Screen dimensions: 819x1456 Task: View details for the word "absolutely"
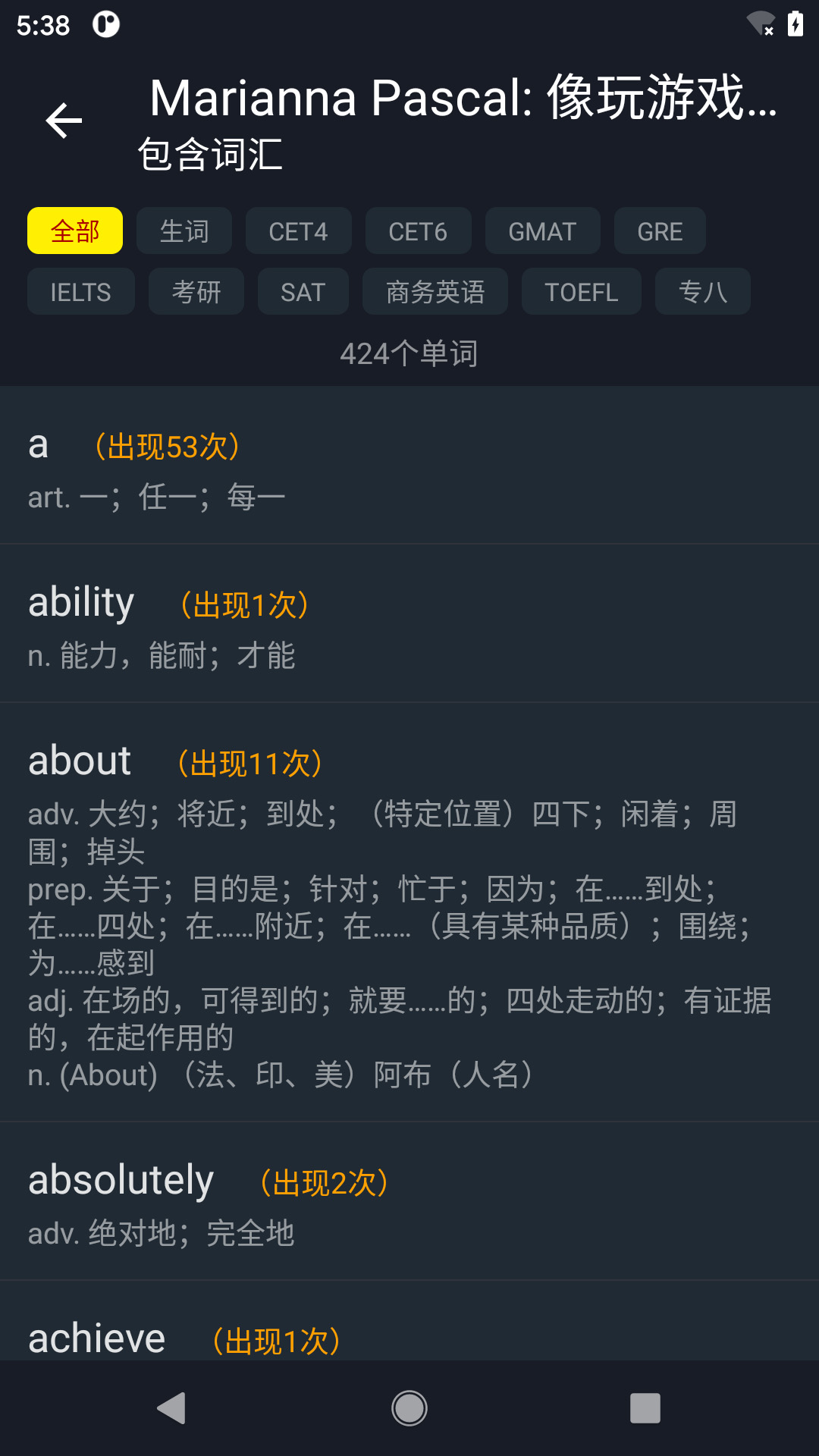409,1202
